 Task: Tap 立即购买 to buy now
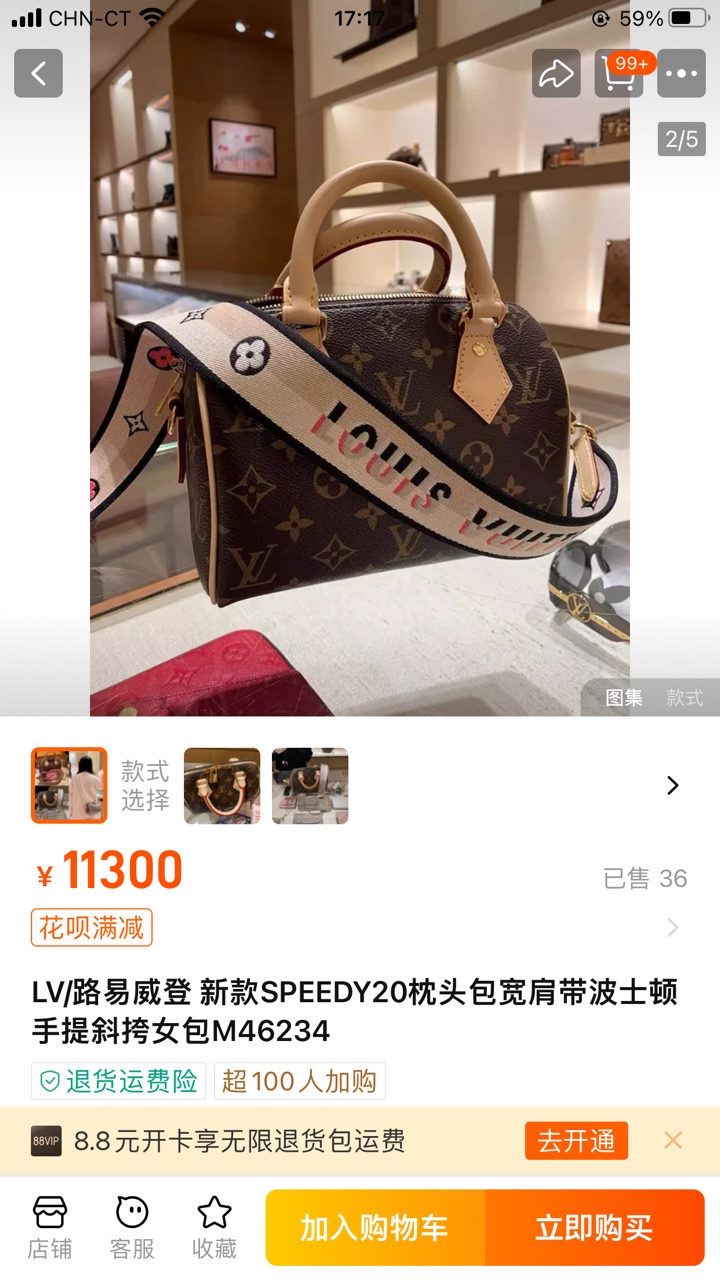click(594, 1228)
